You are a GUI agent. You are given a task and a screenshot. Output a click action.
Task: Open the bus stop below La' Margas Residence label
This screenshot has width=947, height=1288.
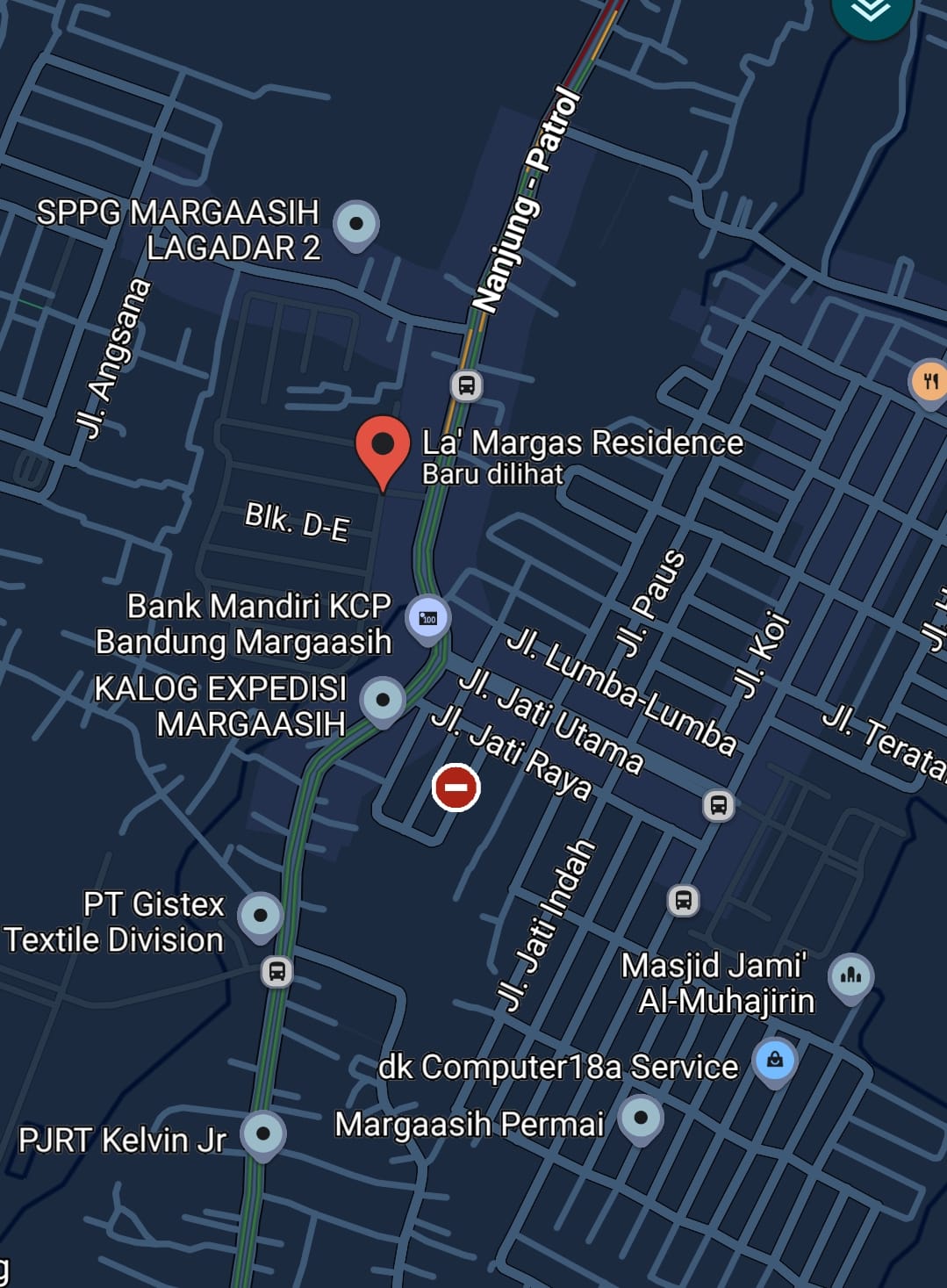[466, 385]
